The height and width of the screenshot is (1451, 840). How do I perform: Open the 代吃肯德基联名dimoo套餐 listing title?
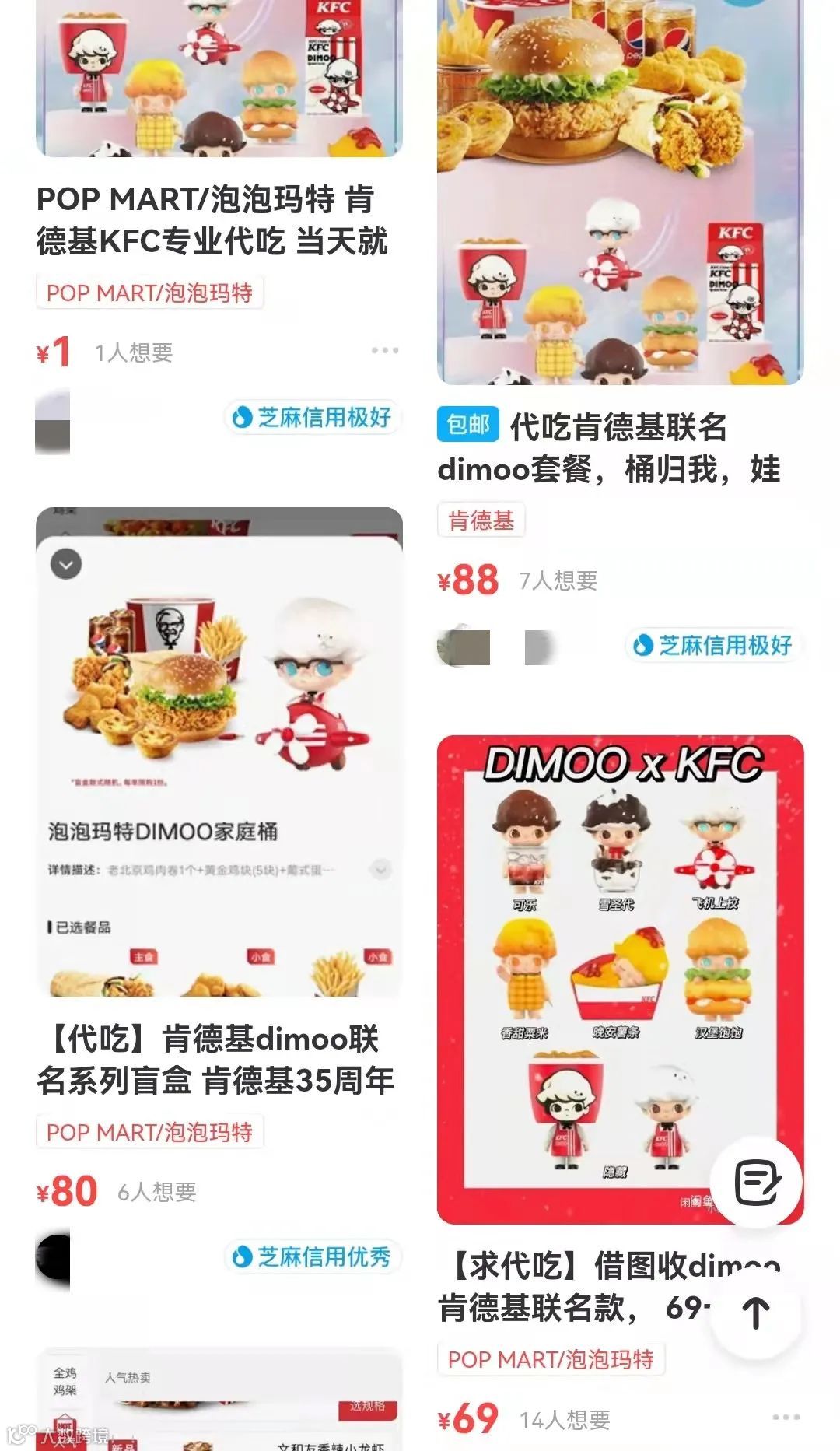coord(622,451)
